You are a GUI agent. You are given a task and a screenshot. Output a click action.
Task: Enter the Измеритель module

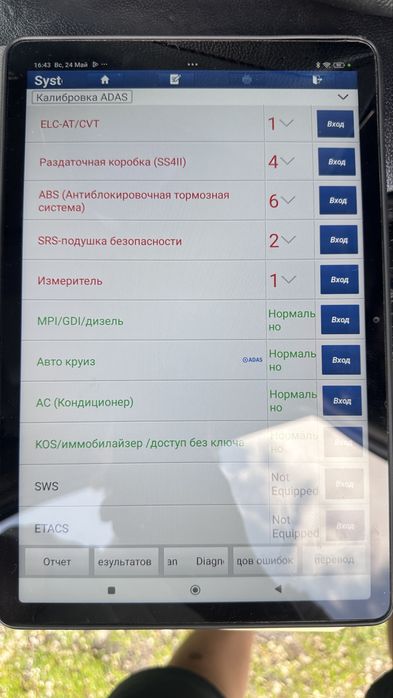point(340,280)
